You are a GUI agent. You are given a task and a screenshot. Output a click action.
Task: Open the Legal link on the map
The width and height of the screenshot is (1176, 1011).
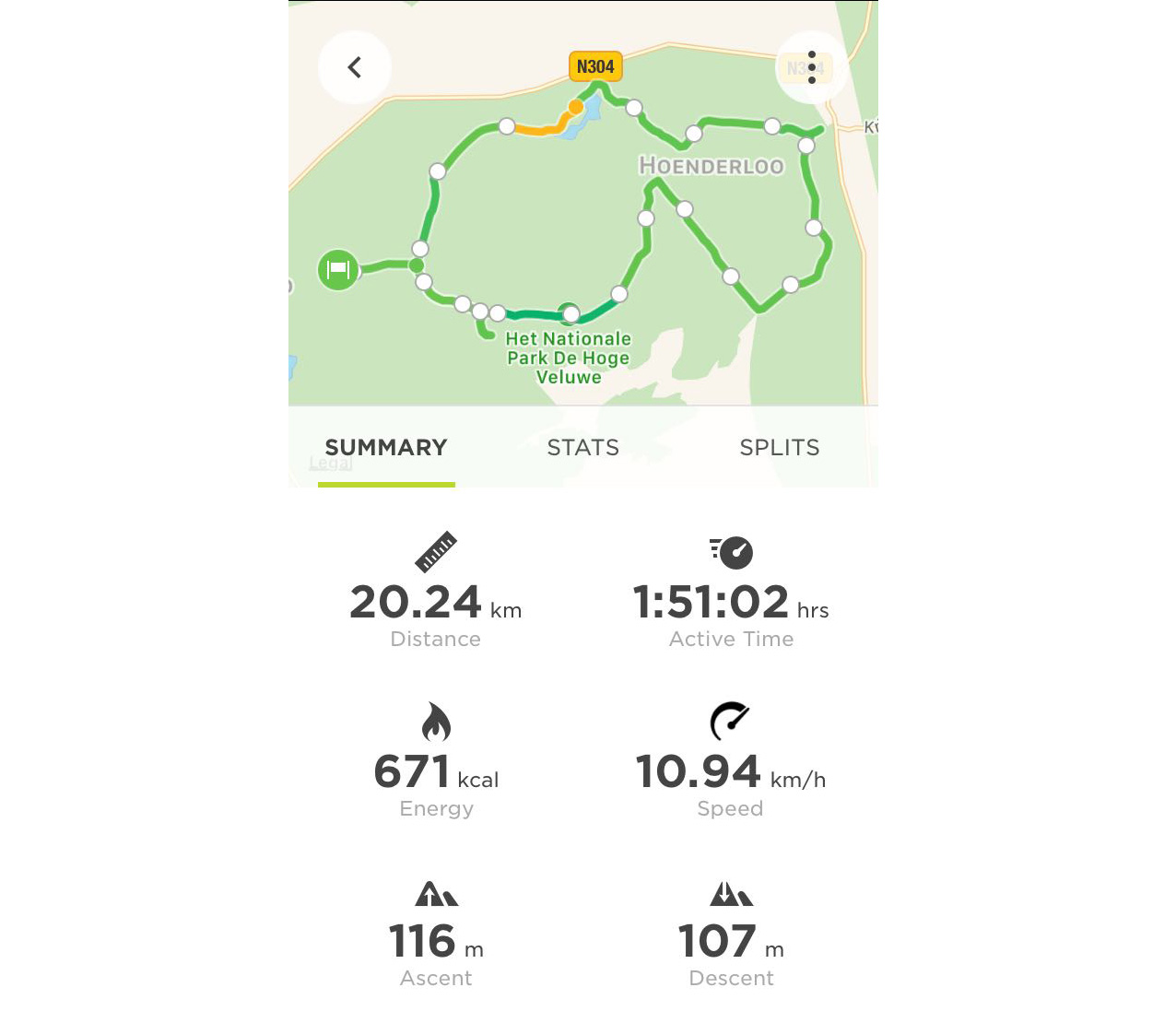click(331, 464)
